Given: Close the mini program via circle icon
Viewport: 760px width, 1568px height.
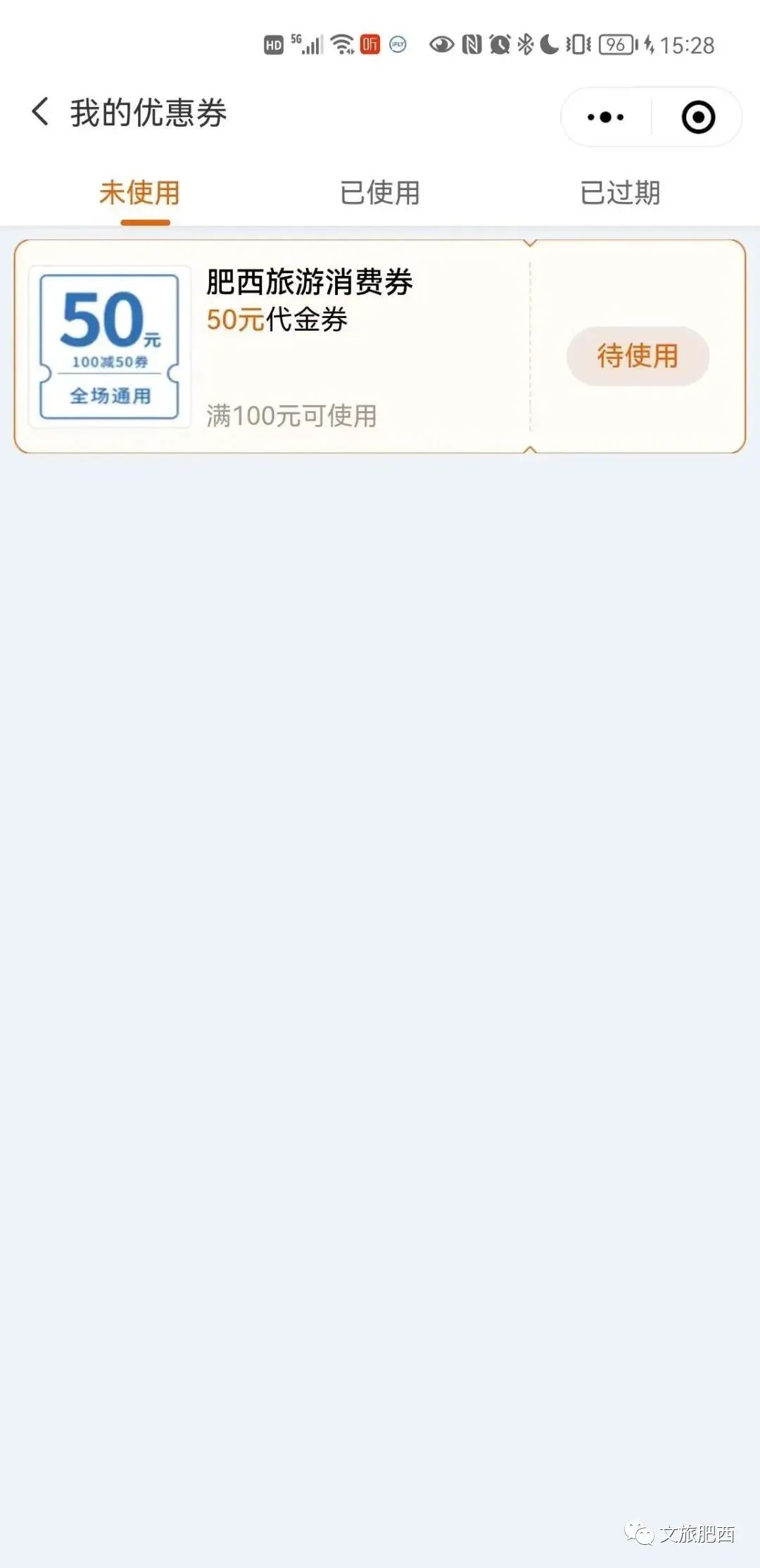Looking at the screenshot, I should [x=698, y=117].
